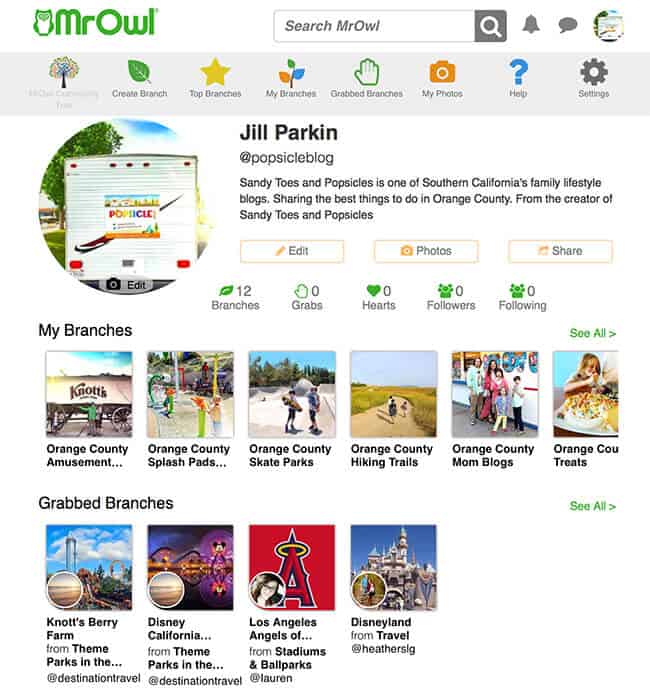See all My Branches

click(592, 333)
